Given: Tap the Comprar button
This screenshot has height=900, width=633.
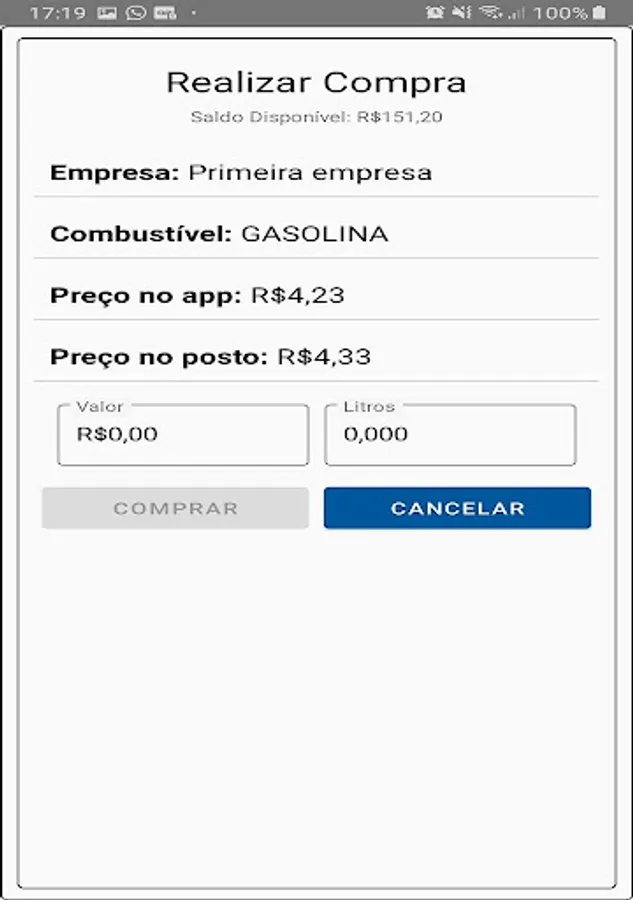Looking at the screenshot, I should (x=175, y=508).
